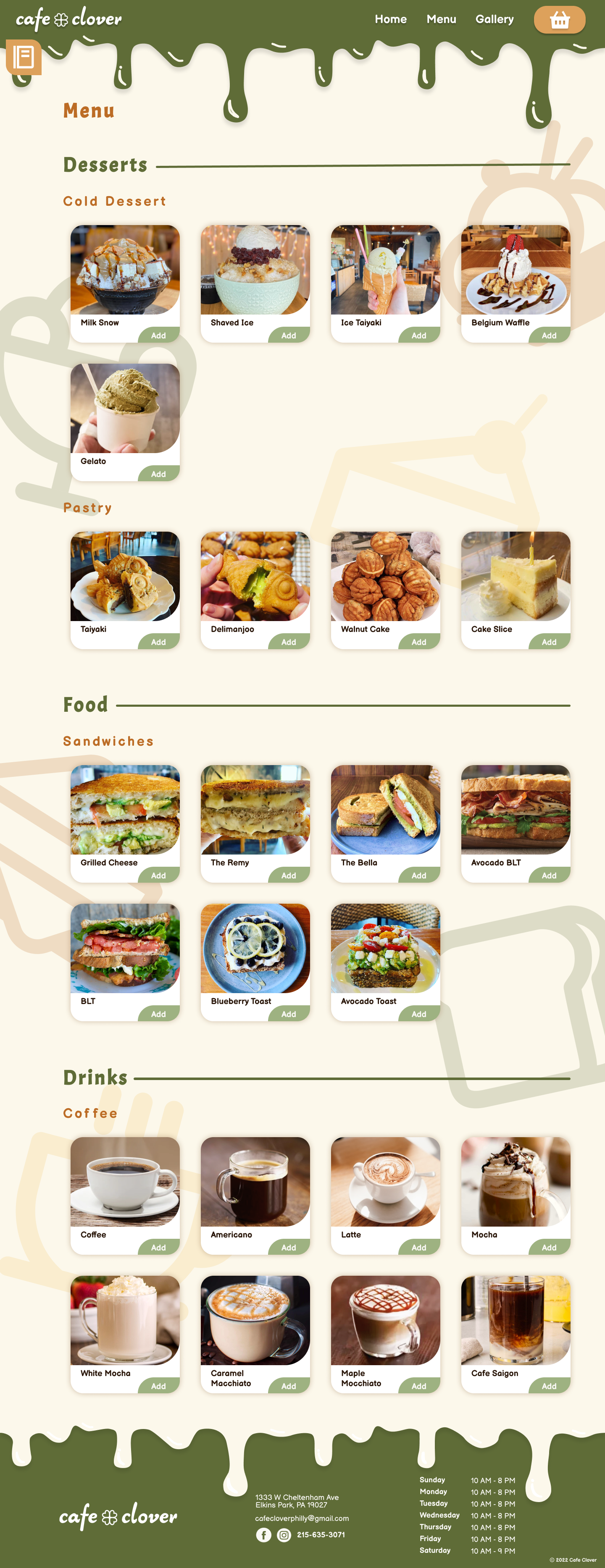Image resolution: width=605 pixels, height=1568 pixels.
Task: Add Walnut Cake to cart
Action: [418, 642]
